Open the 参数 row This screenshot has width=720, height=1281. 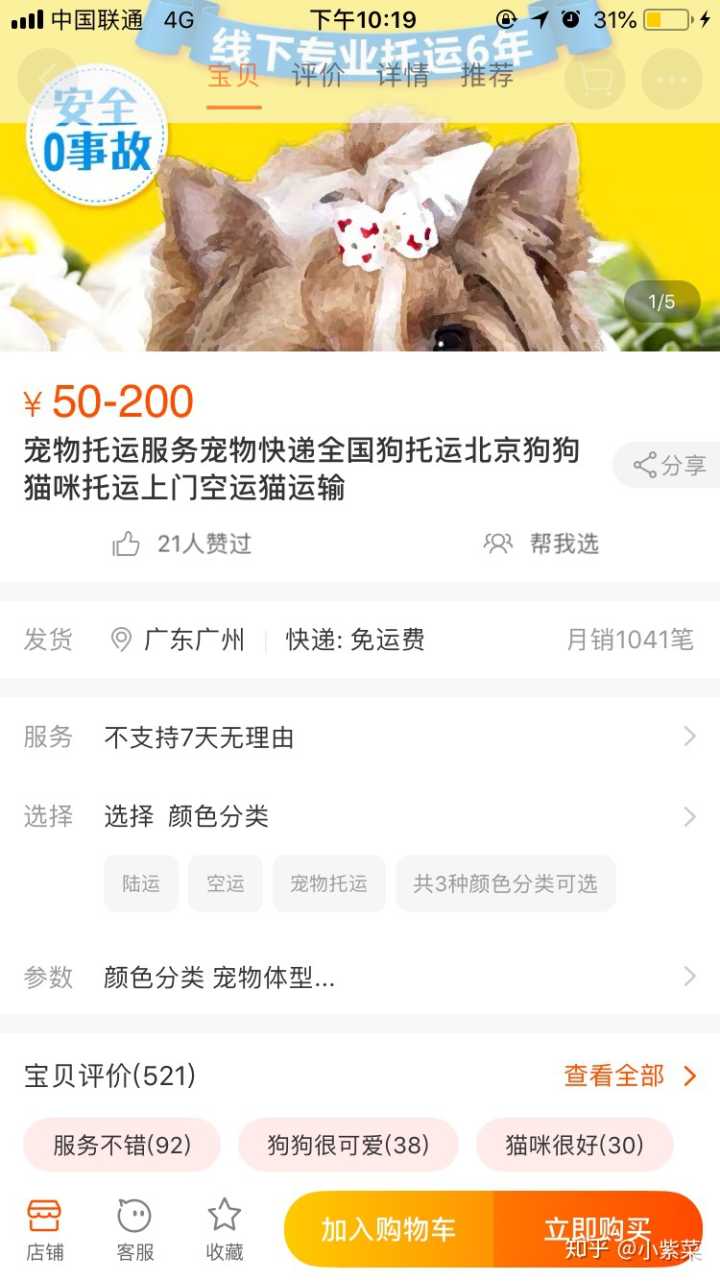coord(360,977)
